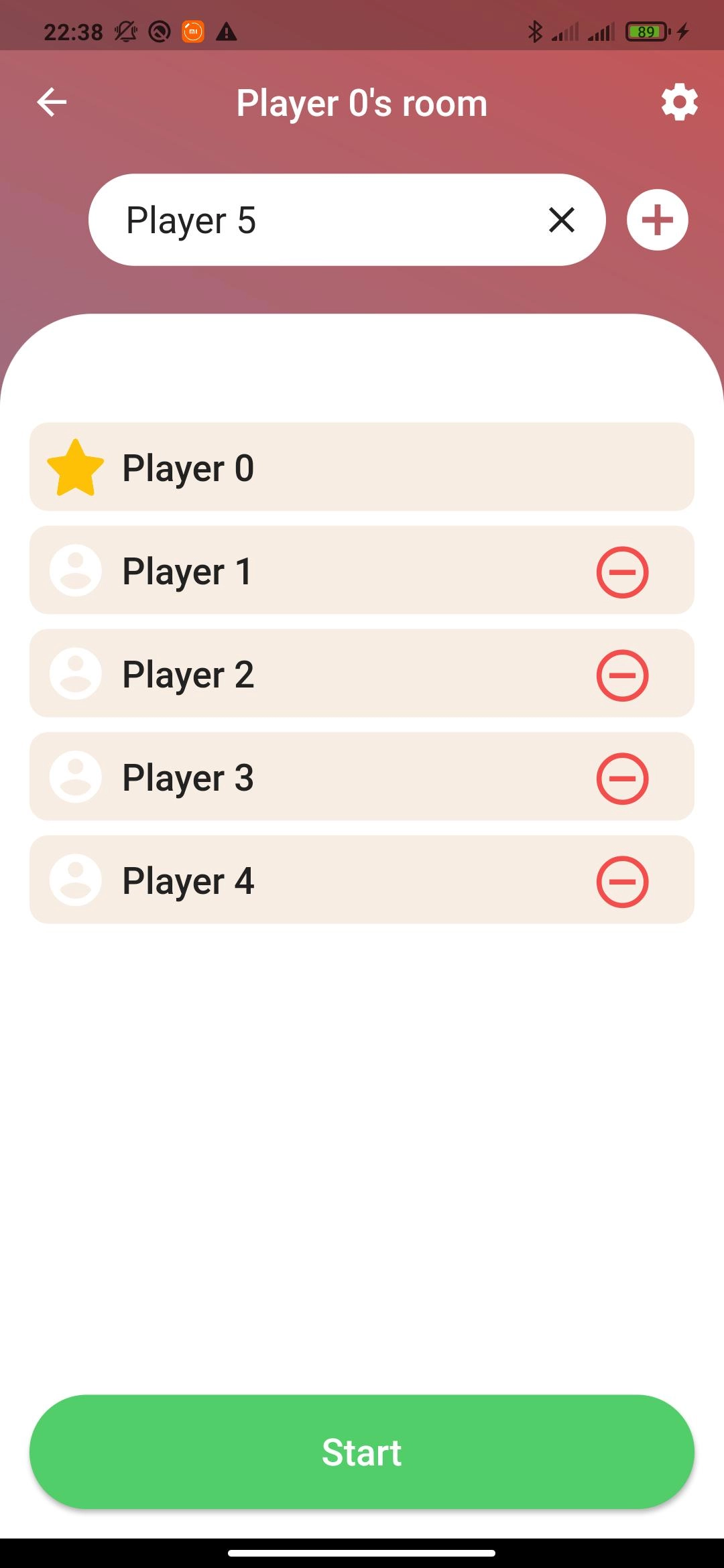724x1568 pixels.
Task: Add the new player with plus button
Action: tap(657, 220)
